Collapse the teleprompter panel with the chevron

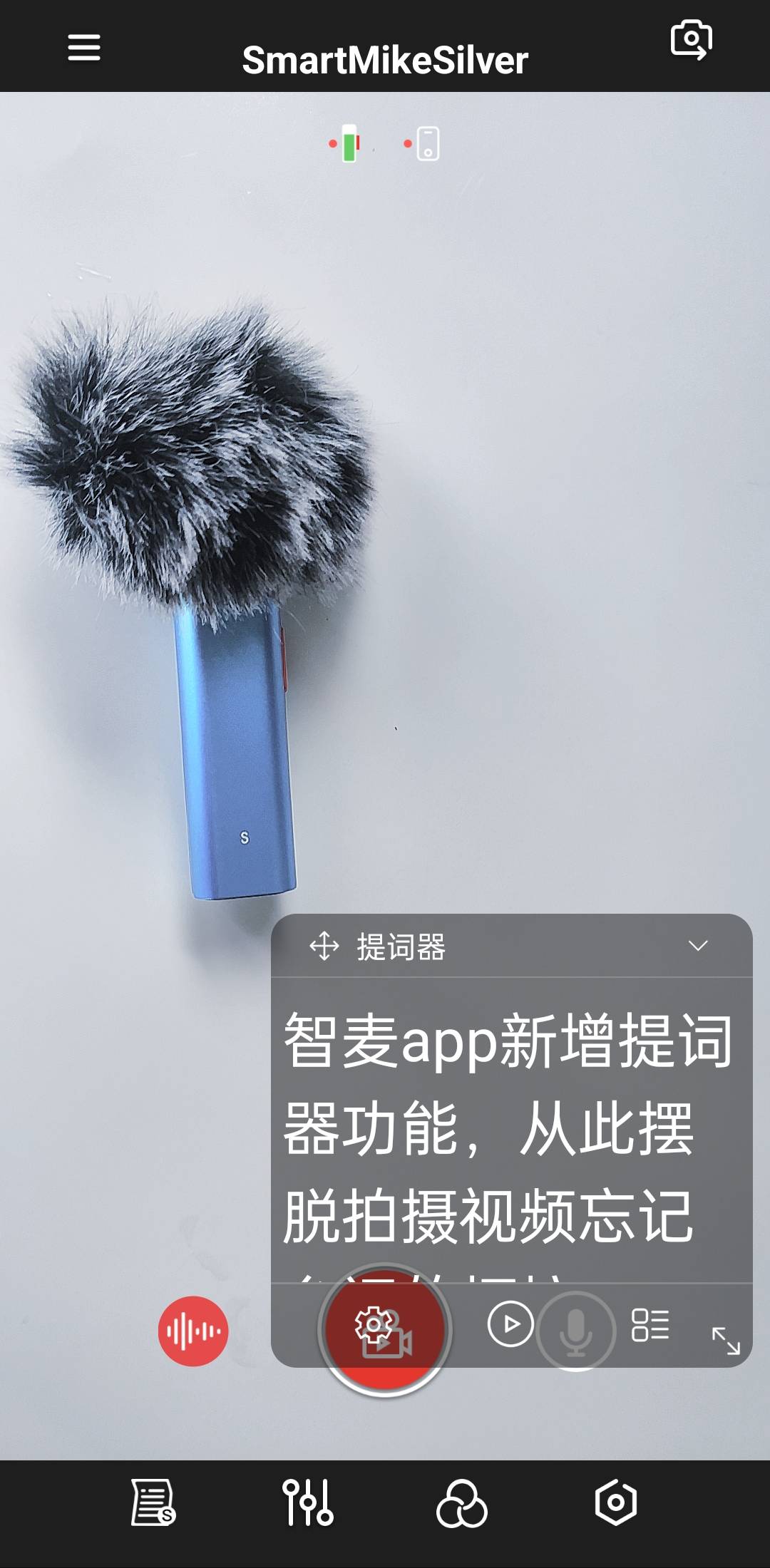[698, 946]
